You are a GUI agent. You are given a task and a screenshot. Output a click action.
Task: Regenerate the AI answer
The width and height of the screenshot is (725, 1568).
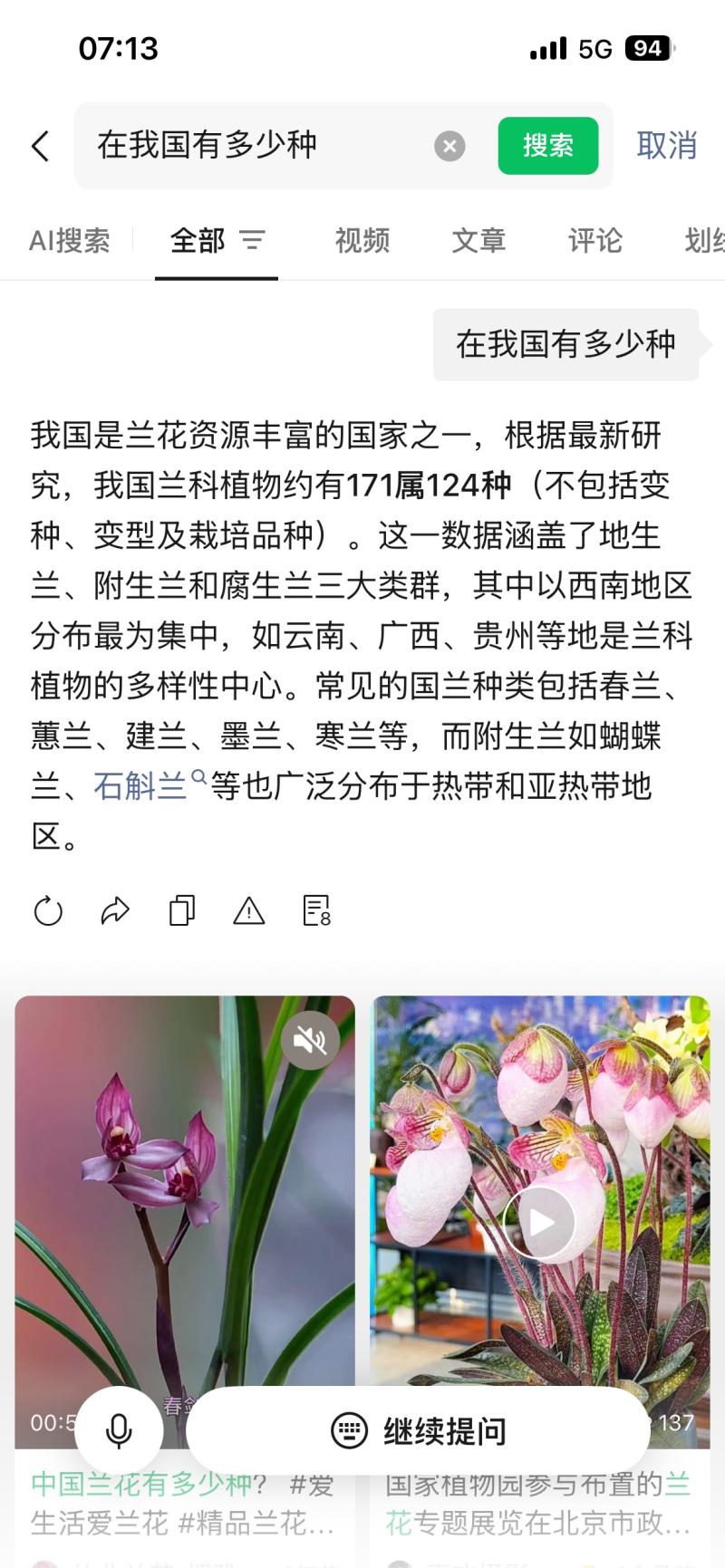point(48,910)
